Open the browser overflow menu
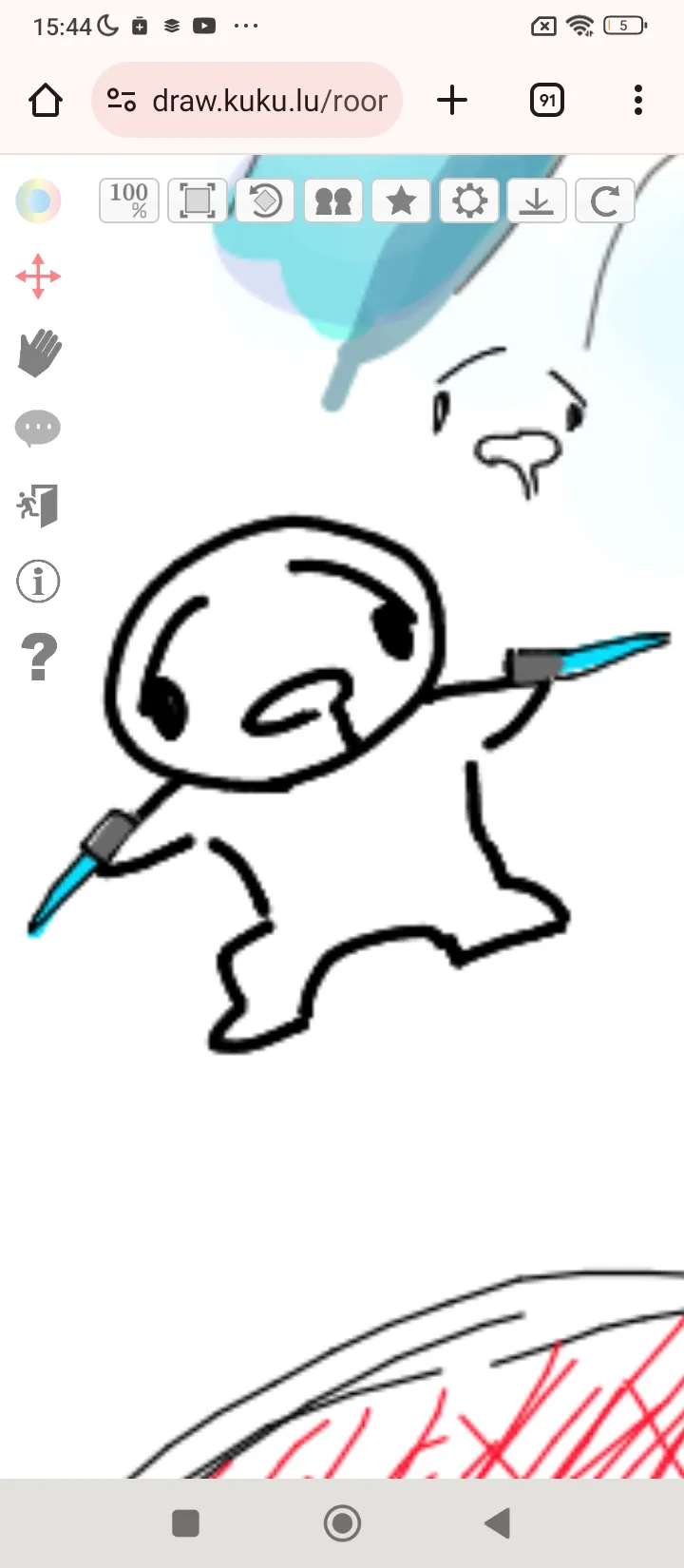The width and height of the screenshot is (684, 1568). (637, 100)
